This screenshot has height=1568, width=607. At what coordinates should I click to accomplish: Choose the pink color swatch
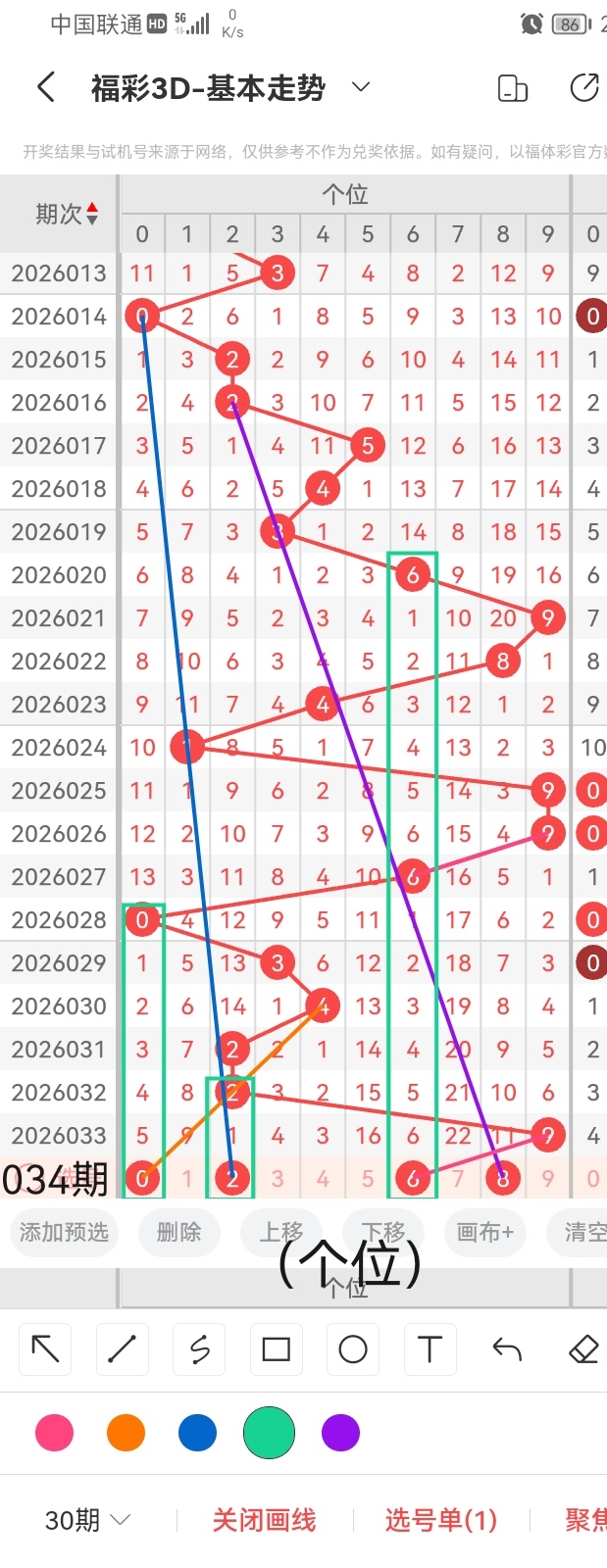click(x=54, y=1433)
